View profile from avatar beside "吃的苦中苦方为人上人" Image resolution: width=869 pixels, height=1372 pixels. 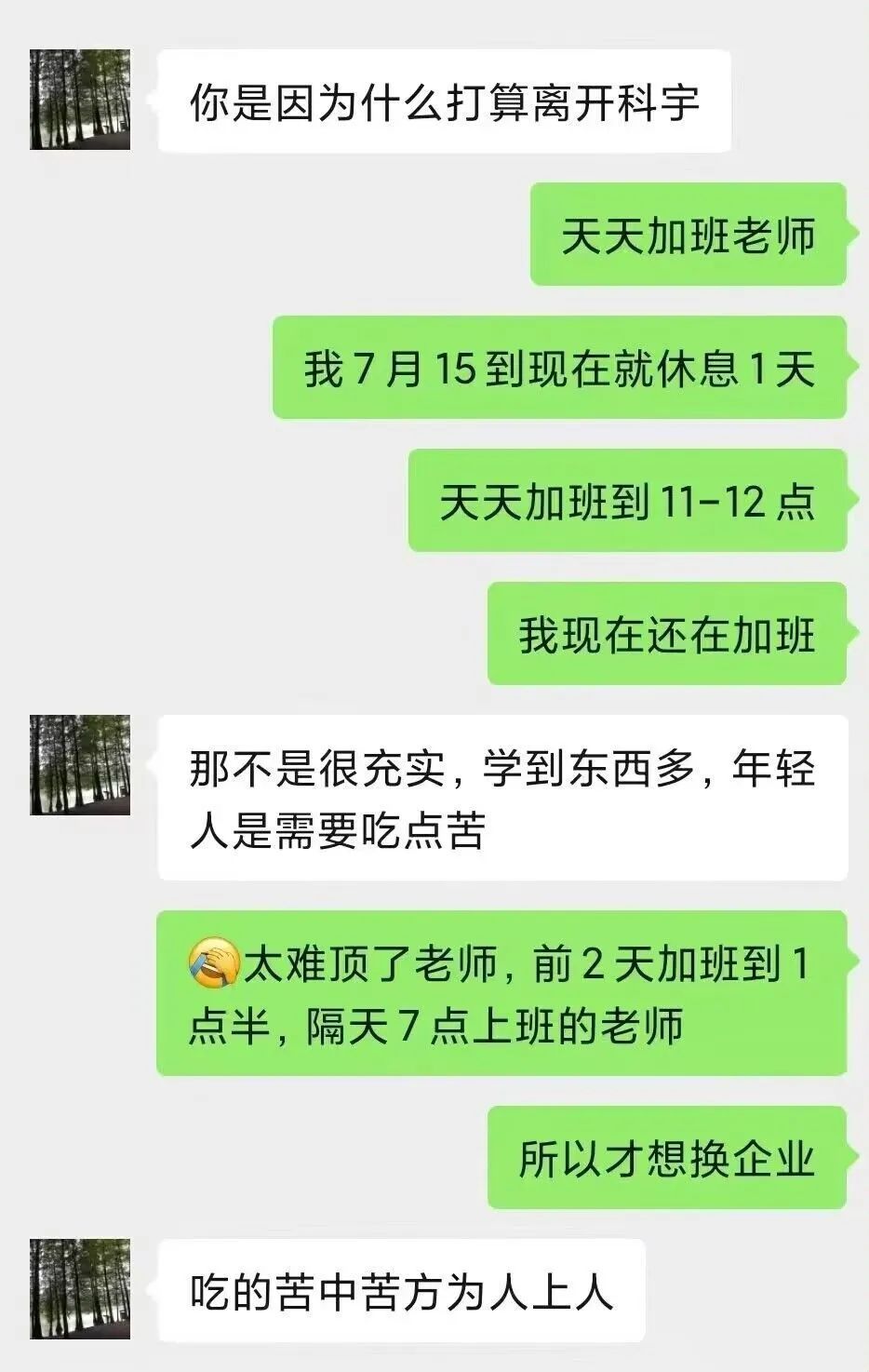point(80,1289)
